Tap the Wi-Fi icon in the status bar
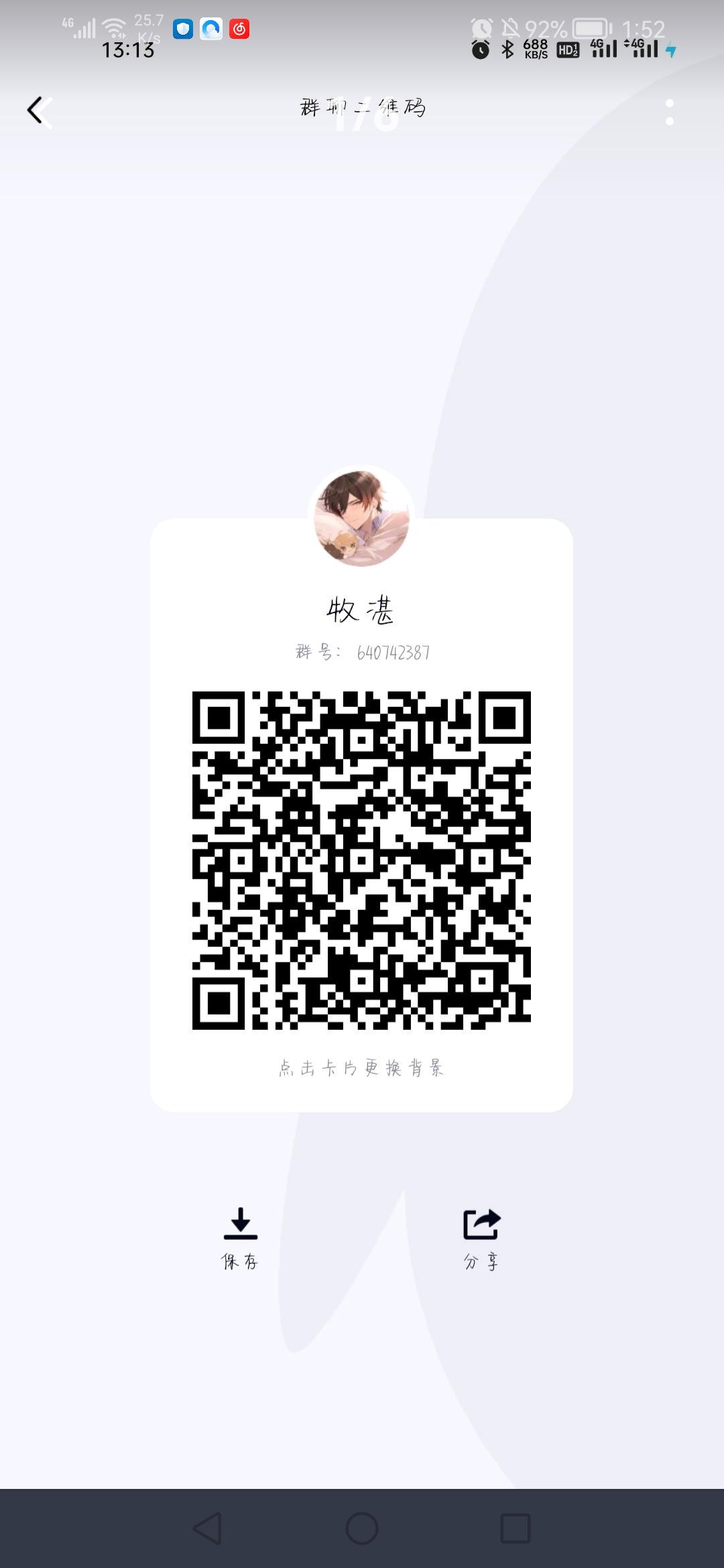 click(113, 27)
